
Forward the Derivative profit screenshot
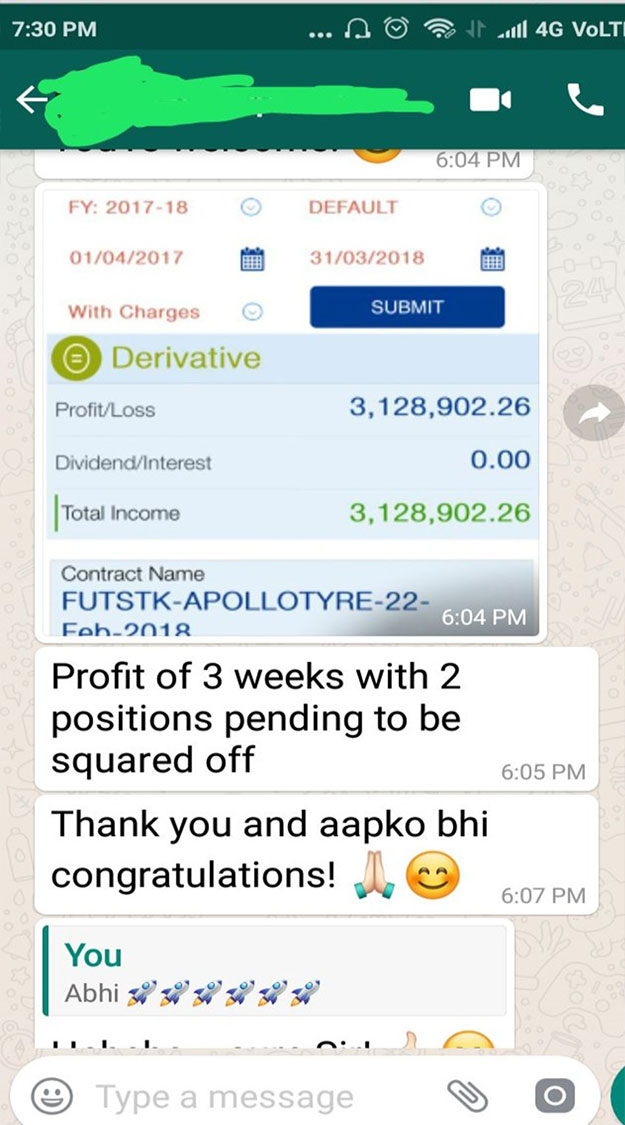click(x=594, y=413)
